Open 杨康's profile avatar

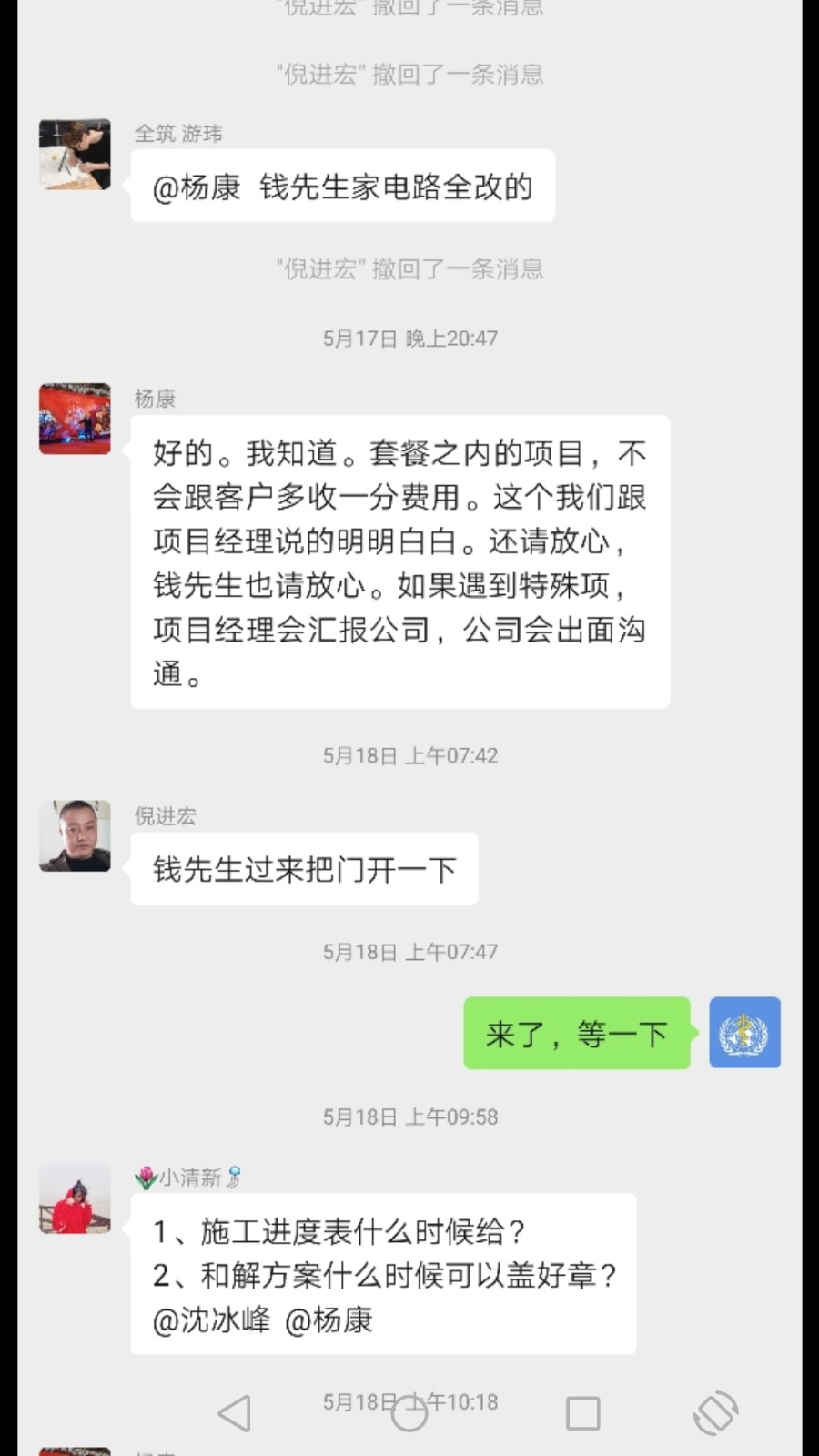click(x=75, y=419)
